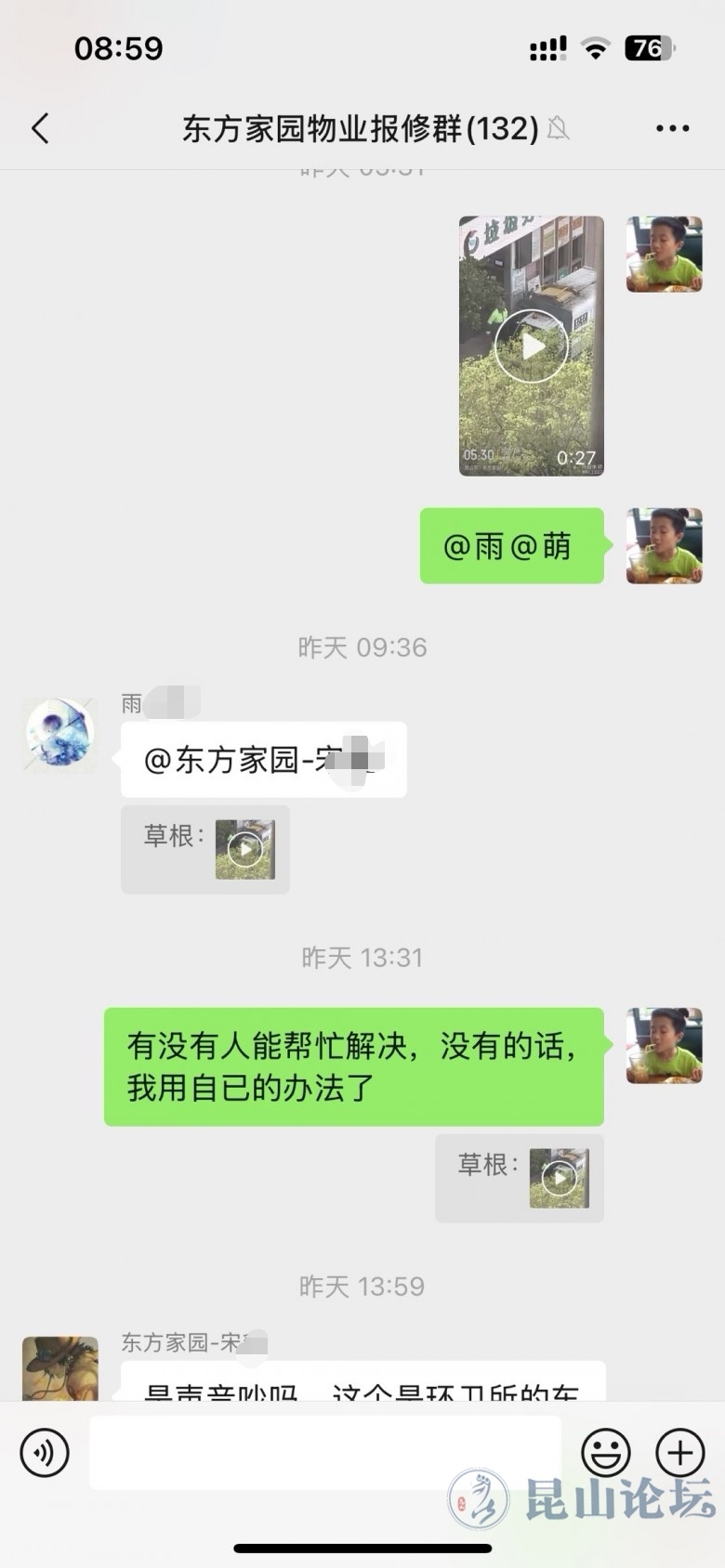Tap the message text field
The height and width of the screenshot is (1568, 725).
click(325, 1452)
